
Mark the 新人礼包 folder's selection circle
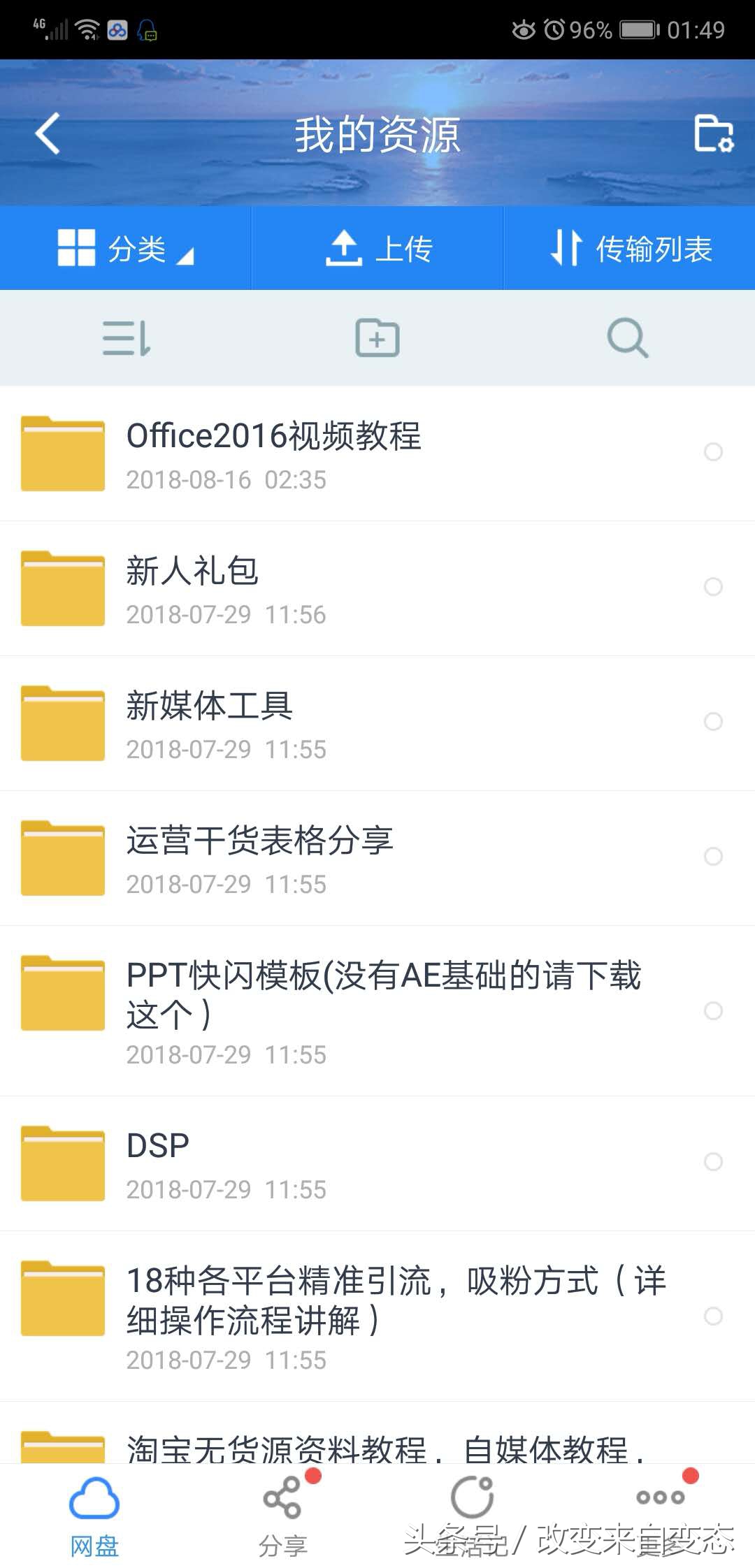[x=714, y=588]
